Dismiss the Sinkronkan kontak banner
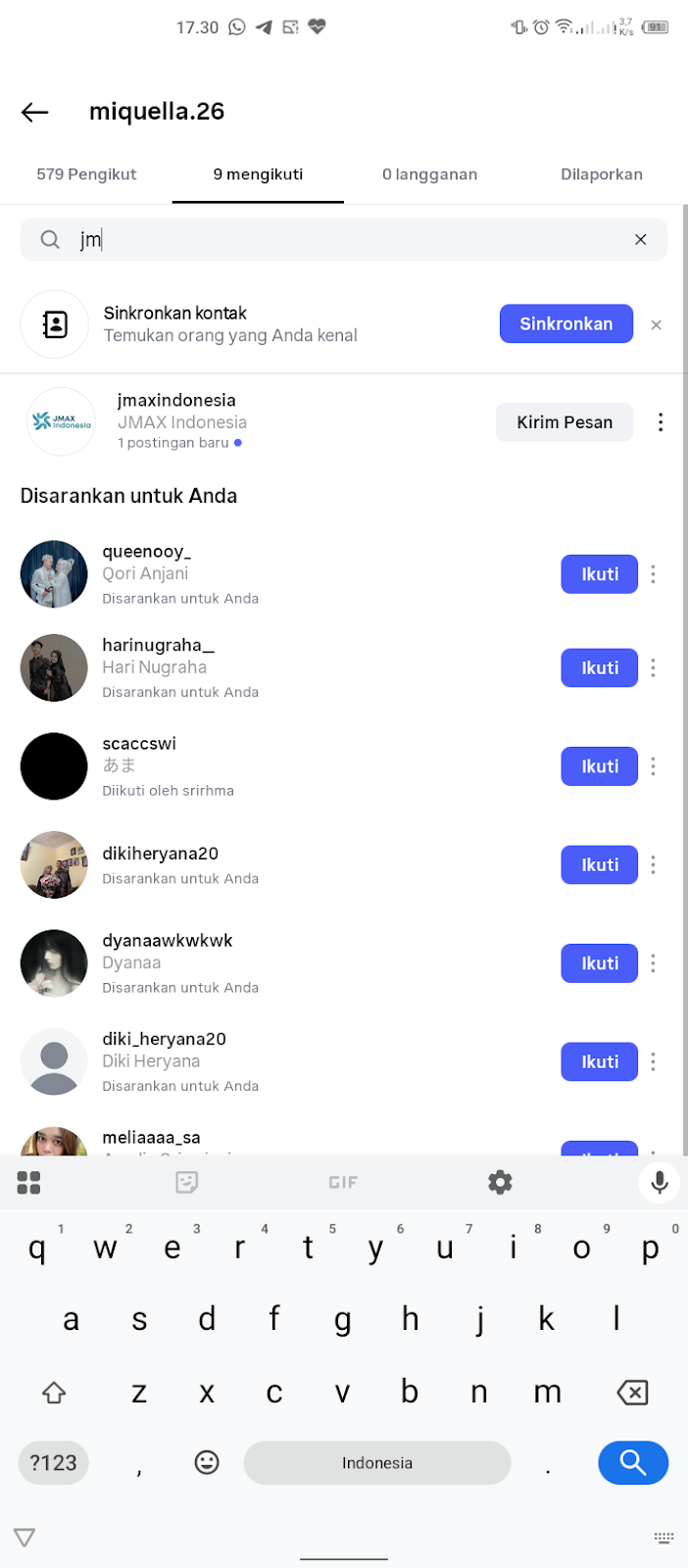Image resolution: width=688 pixels, height=1568 pixels. pyautogui.click(x=657, y=324)
